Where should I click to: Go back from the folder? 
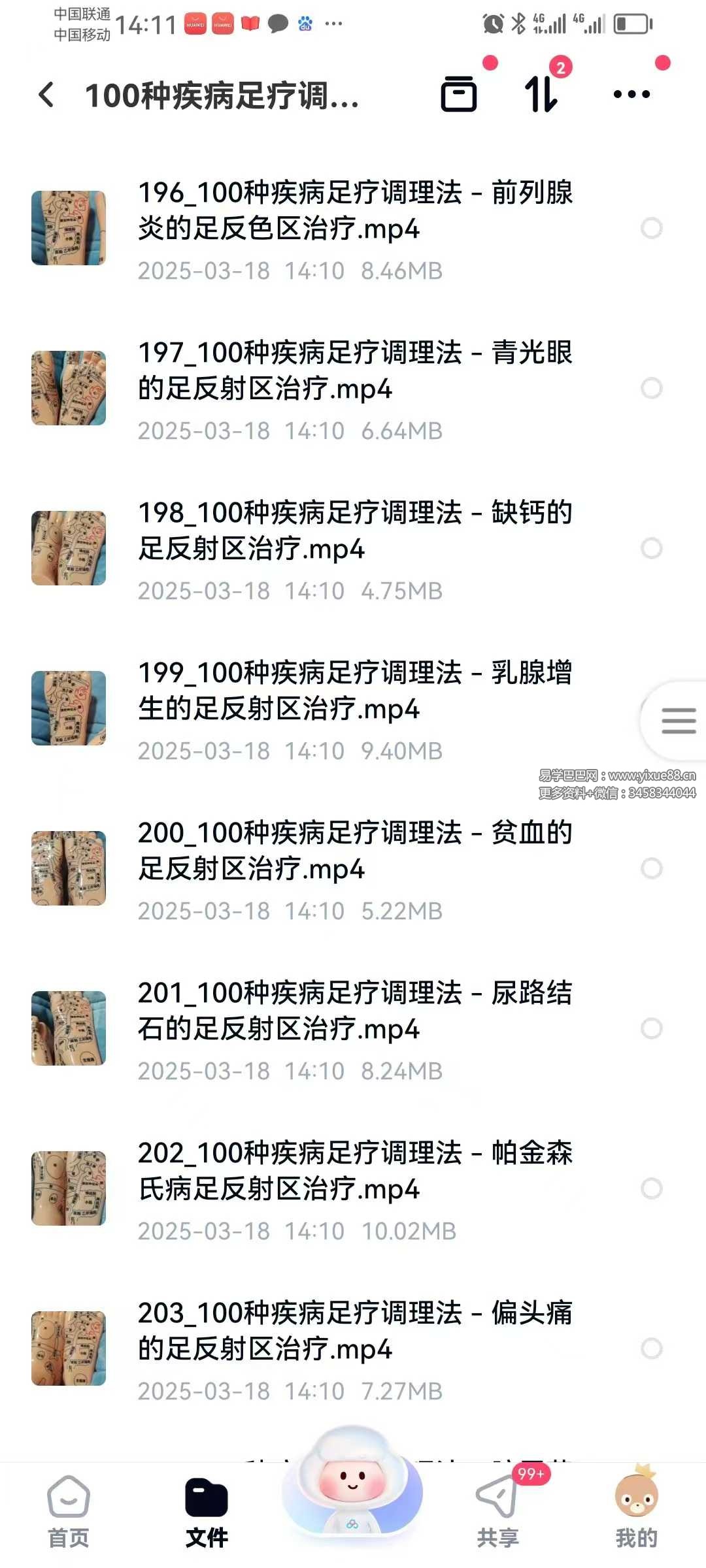pyautogui.click(x=46, y=95)
